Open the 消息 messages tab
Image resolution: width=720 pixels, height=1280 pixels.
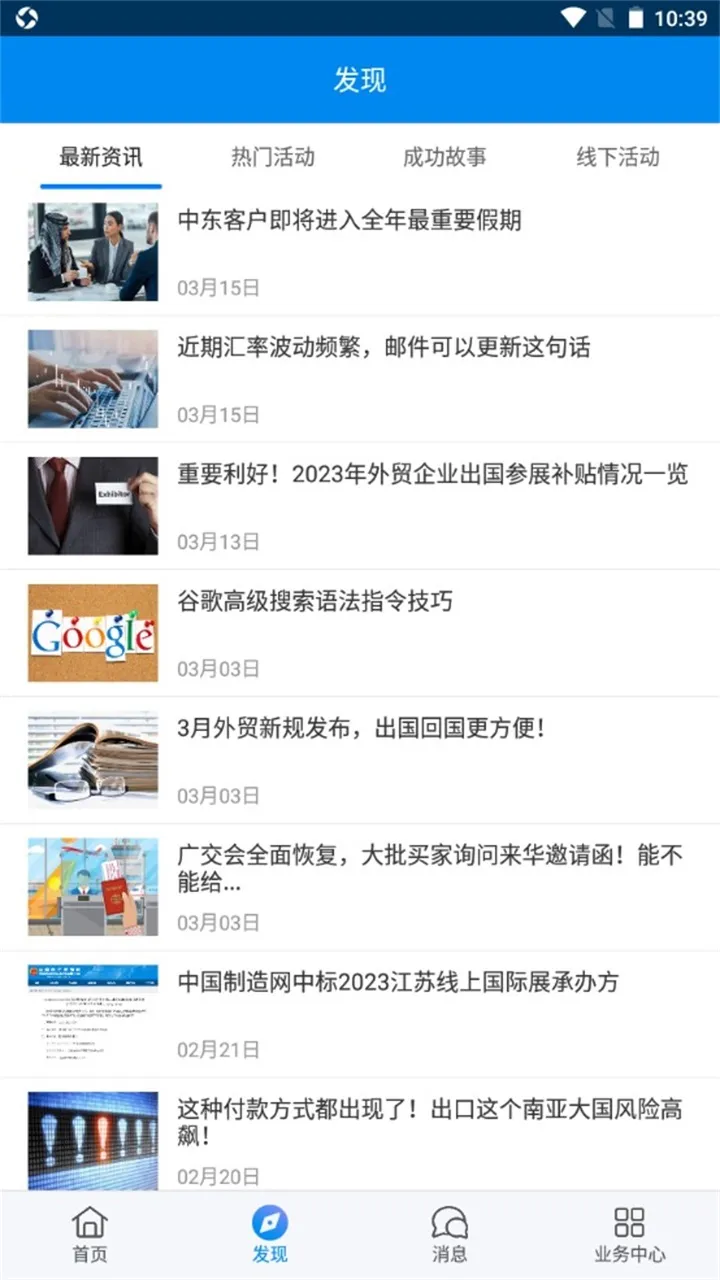pyautogui.click(x=449, y=1235)
